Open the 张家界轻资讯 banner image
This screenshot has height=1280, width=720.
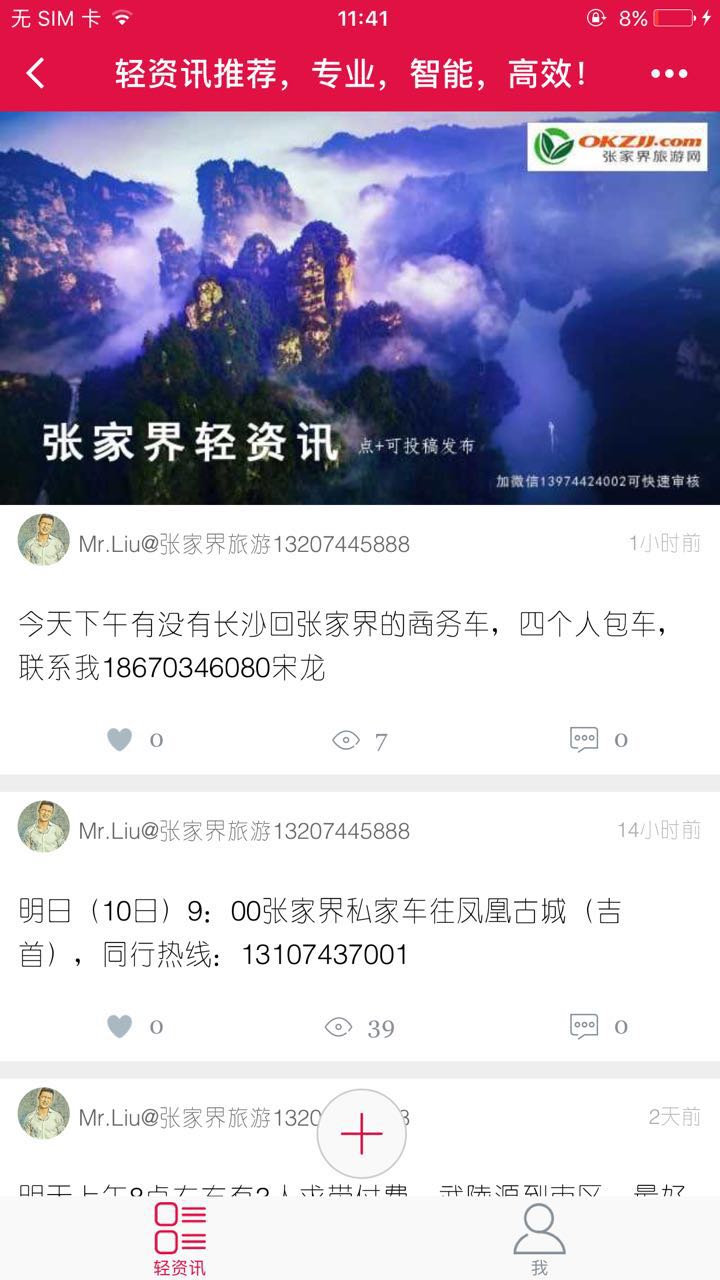pyautogui.click(x=360, y=308)
